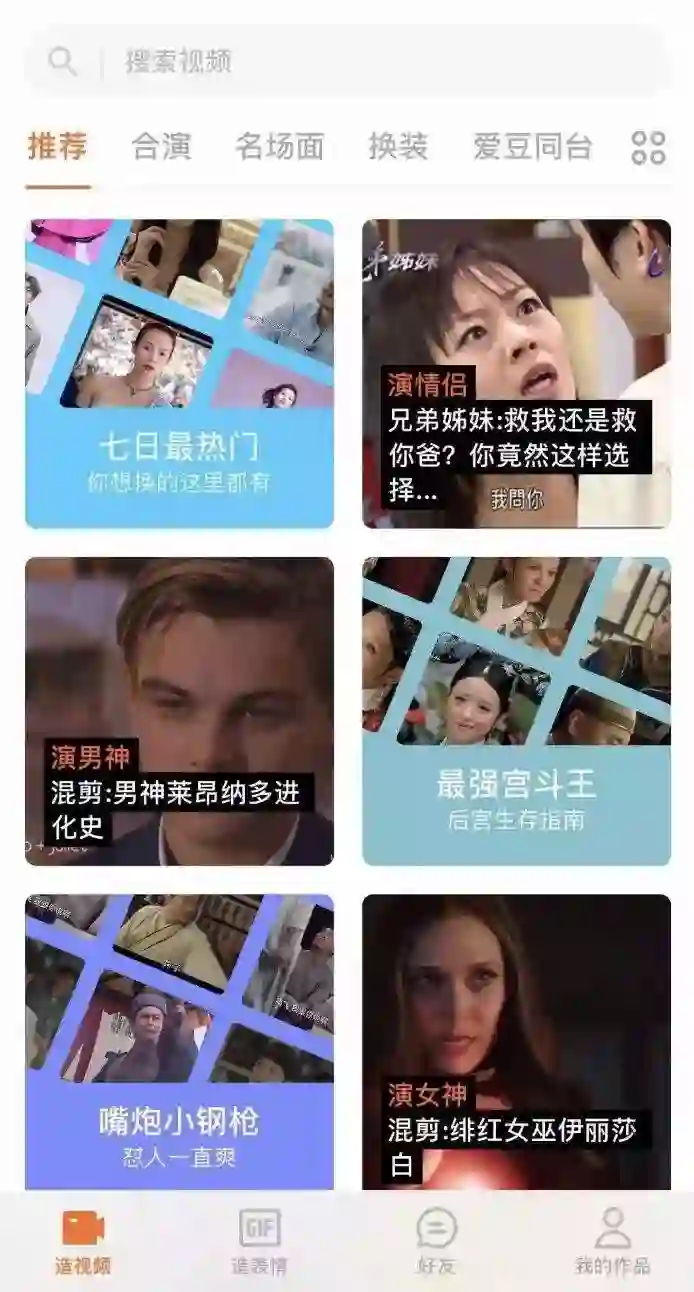Switch to the 好友 tab
This screenshot has width=694, height=1292.
point(436,1241)
